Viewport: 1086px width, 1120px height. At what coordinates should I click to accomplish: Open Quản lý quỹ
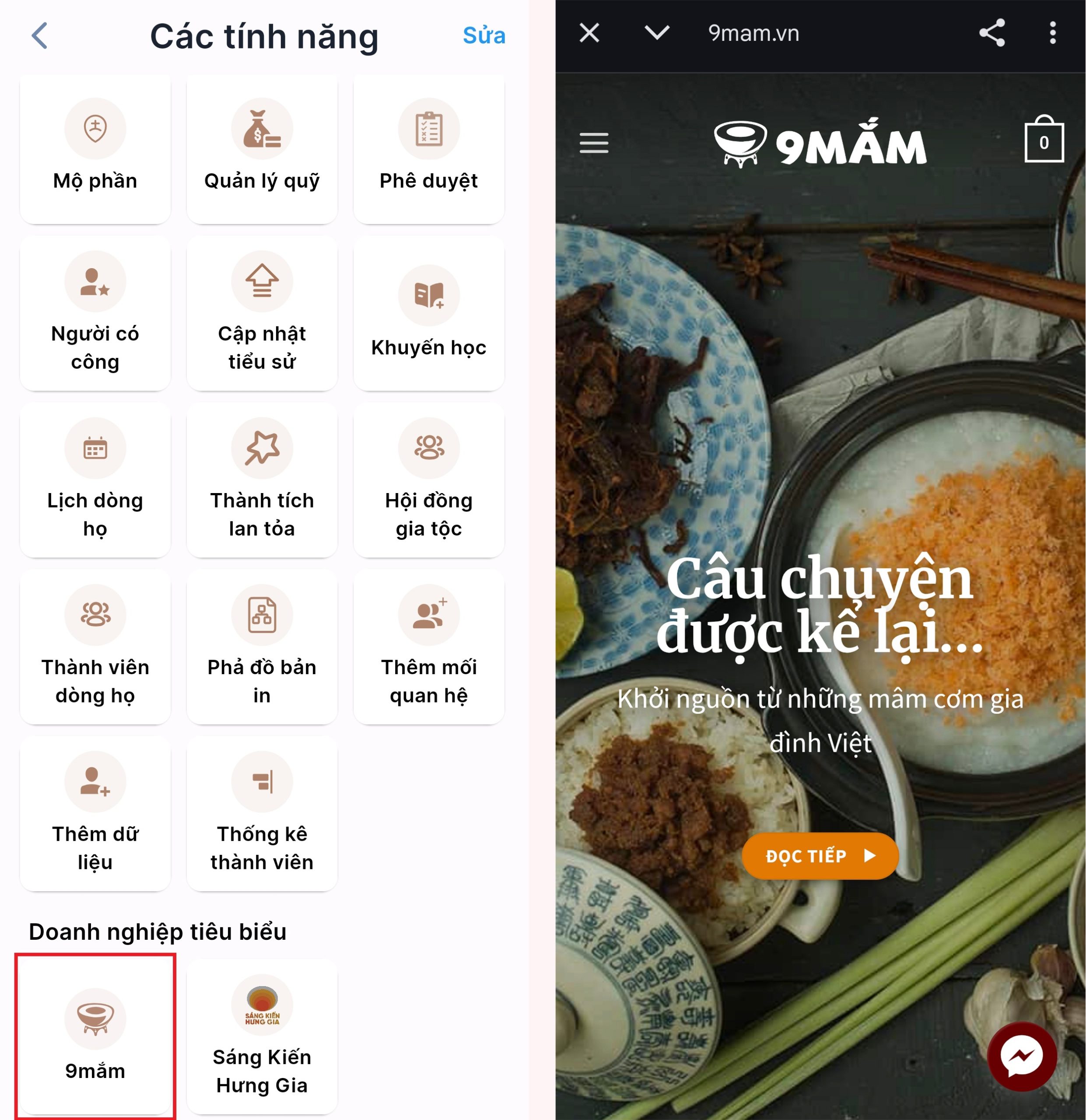coord(262,149)
